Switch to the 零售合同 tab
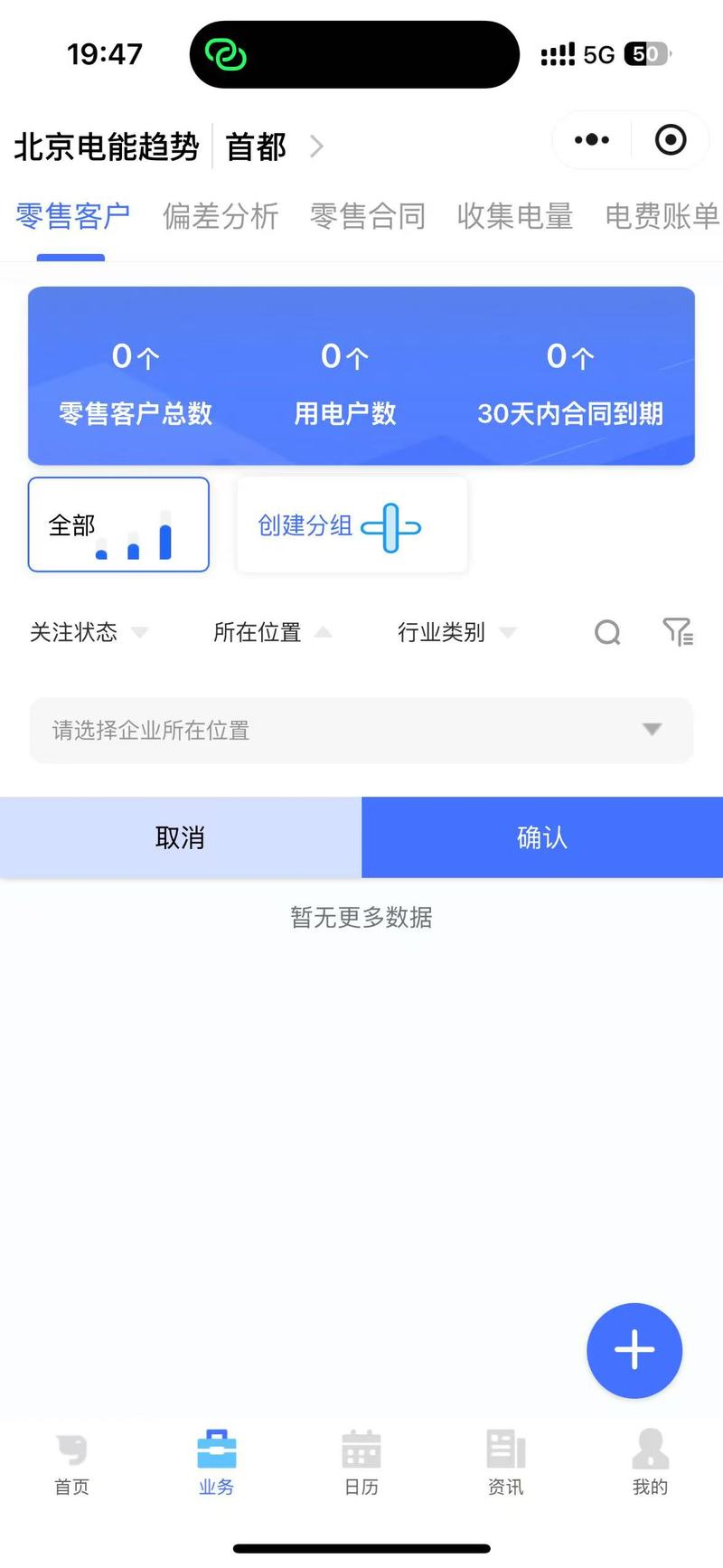 [x=368, y=217]
